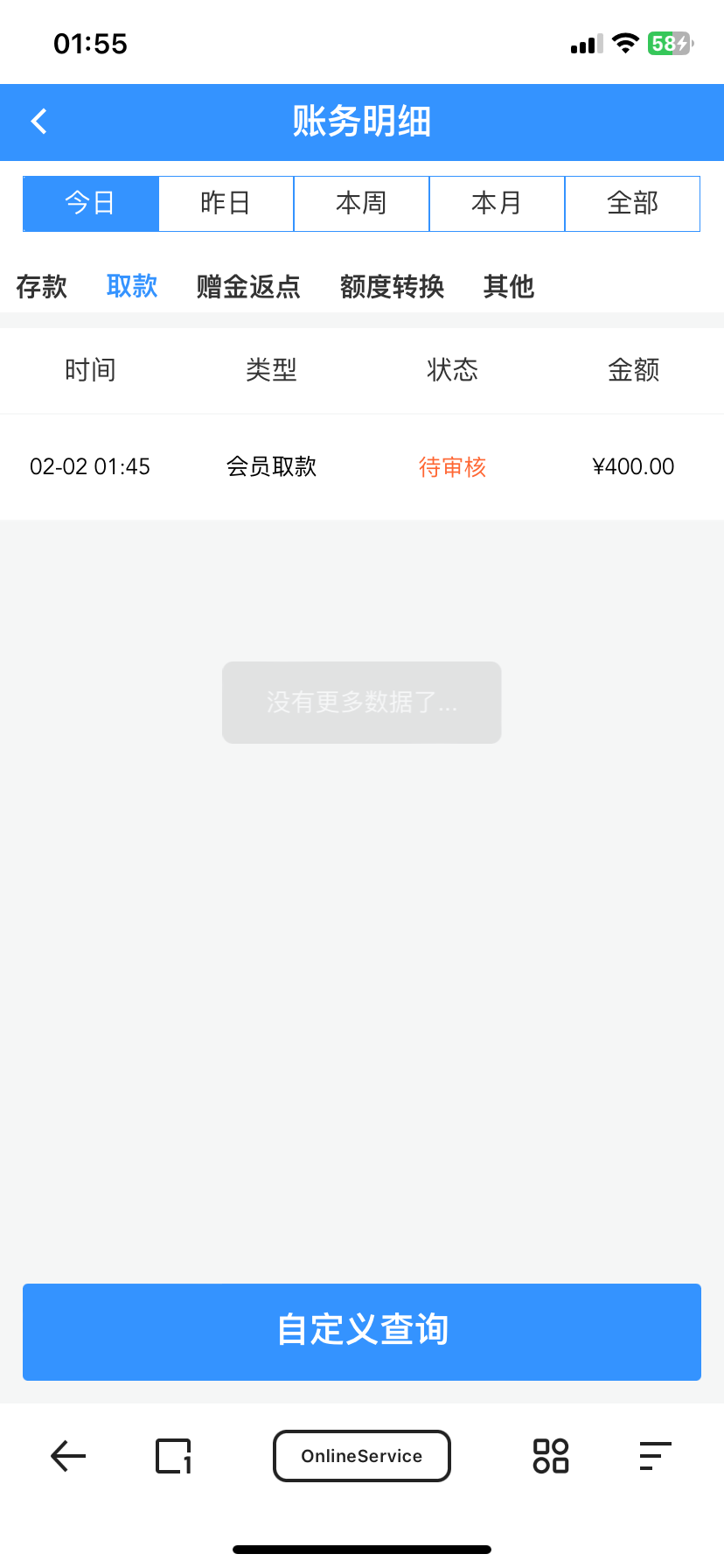Viewport: 724px width, 1568px height.
Task: Go back from 账务明细 page
Action: tap(39, 122)
